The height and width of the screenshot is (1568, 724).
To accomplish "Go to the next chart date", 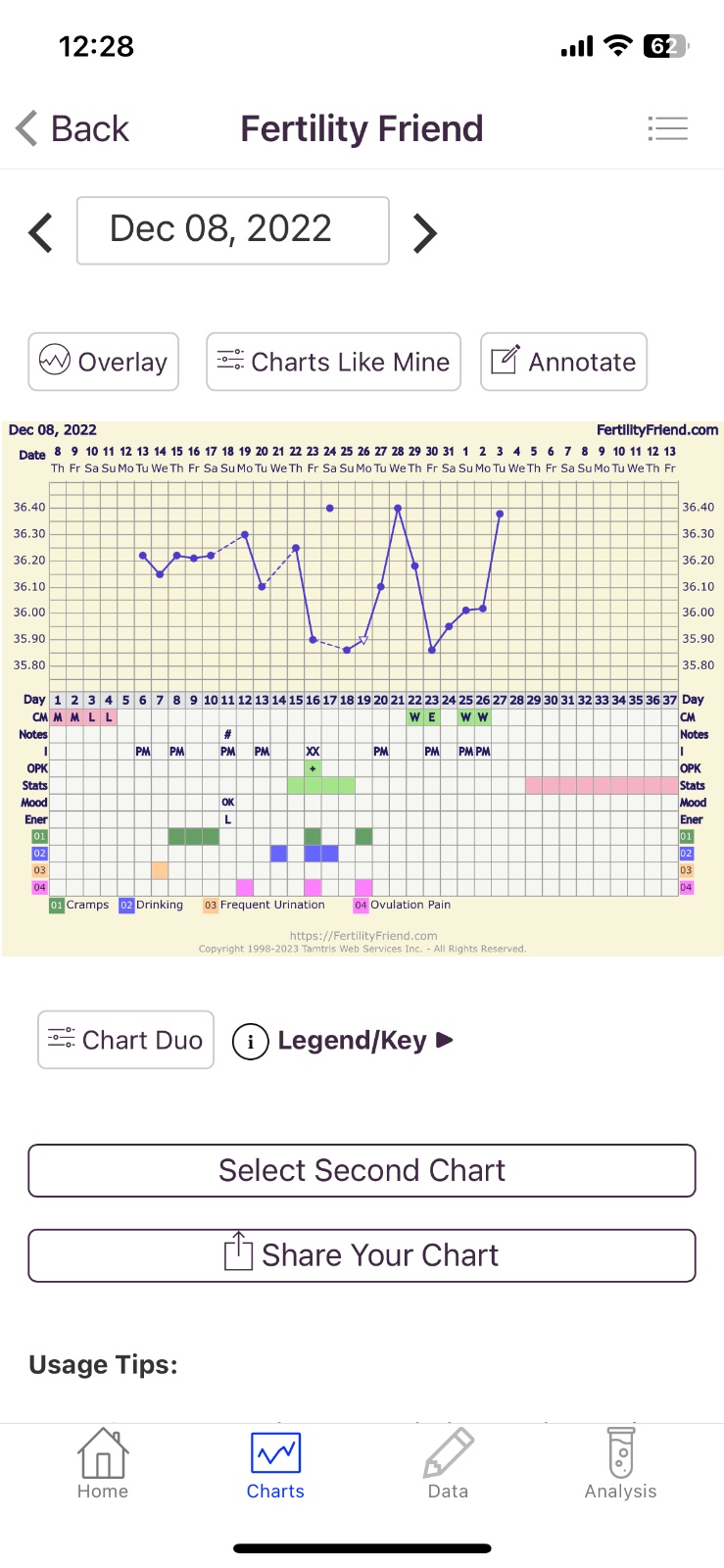I will coord(424,232).
